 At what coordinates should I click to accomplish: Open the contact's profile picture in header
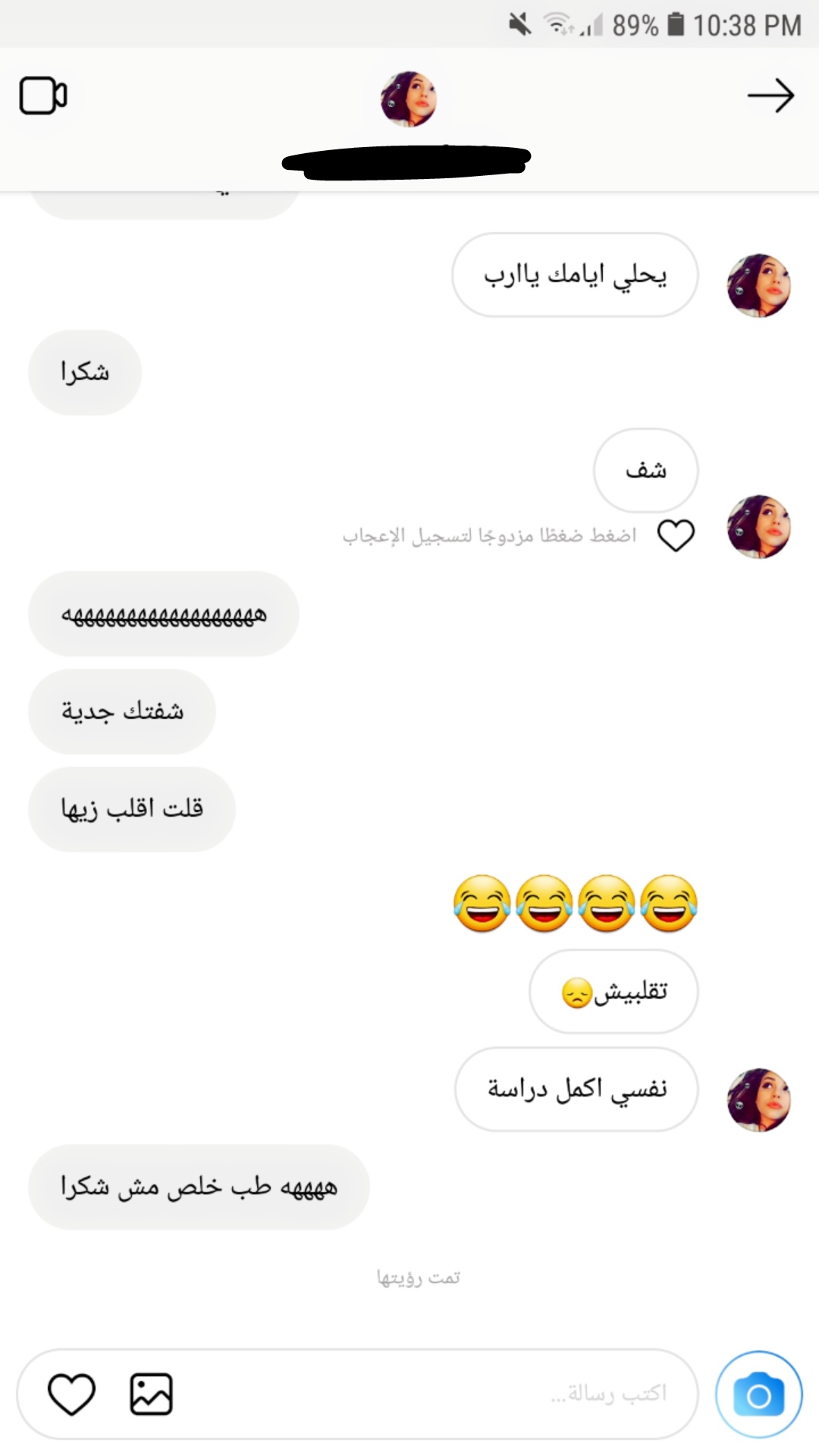point(409,99)
